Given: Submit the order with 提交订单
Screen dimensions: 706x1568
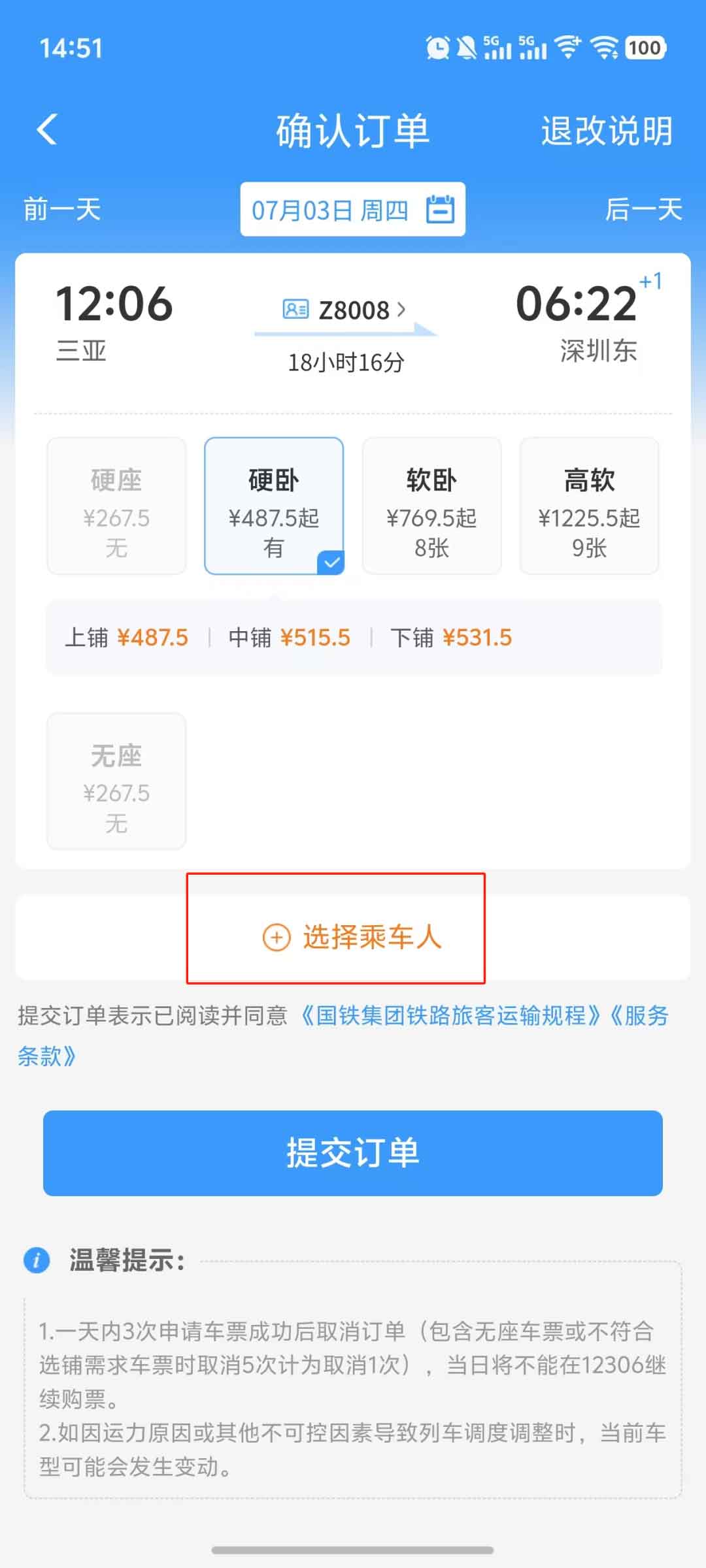Looking at the screenshot, I should pyautogui.click(x=353, y=1153).
